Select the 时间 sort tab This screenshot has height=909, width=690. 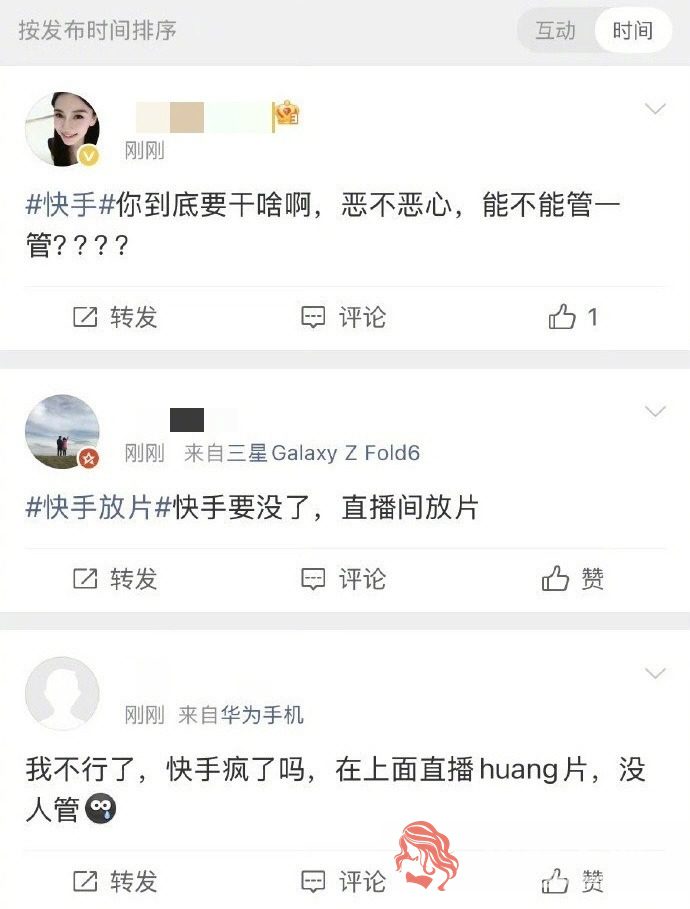click(x=632, y=31)
